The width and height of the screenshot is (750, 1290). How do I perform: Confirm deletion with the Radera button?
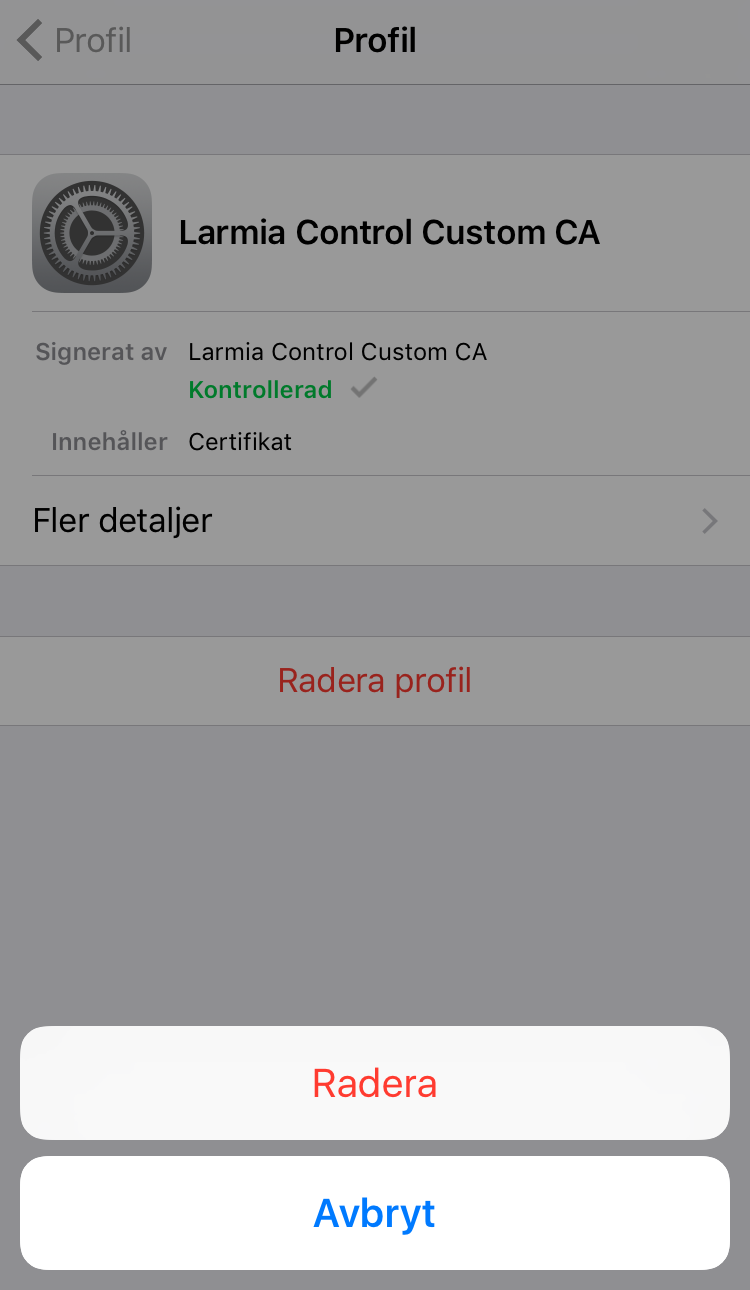(x=375, y=1084)
